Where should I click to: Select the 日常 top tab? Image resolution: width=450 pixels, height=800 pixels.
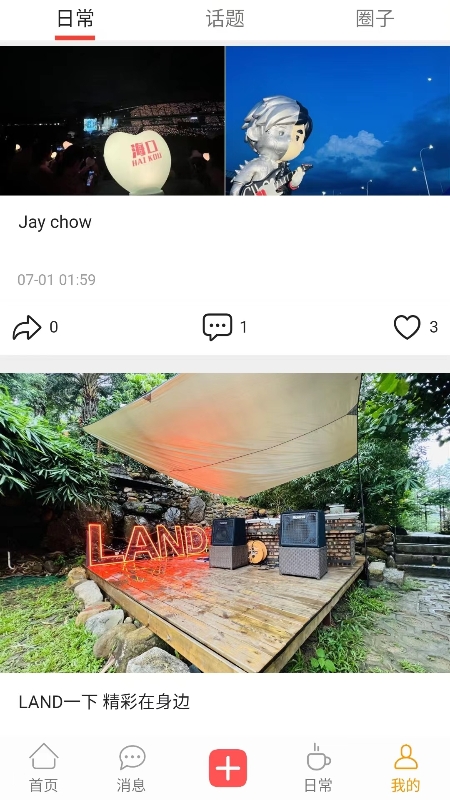pos(75,19)
